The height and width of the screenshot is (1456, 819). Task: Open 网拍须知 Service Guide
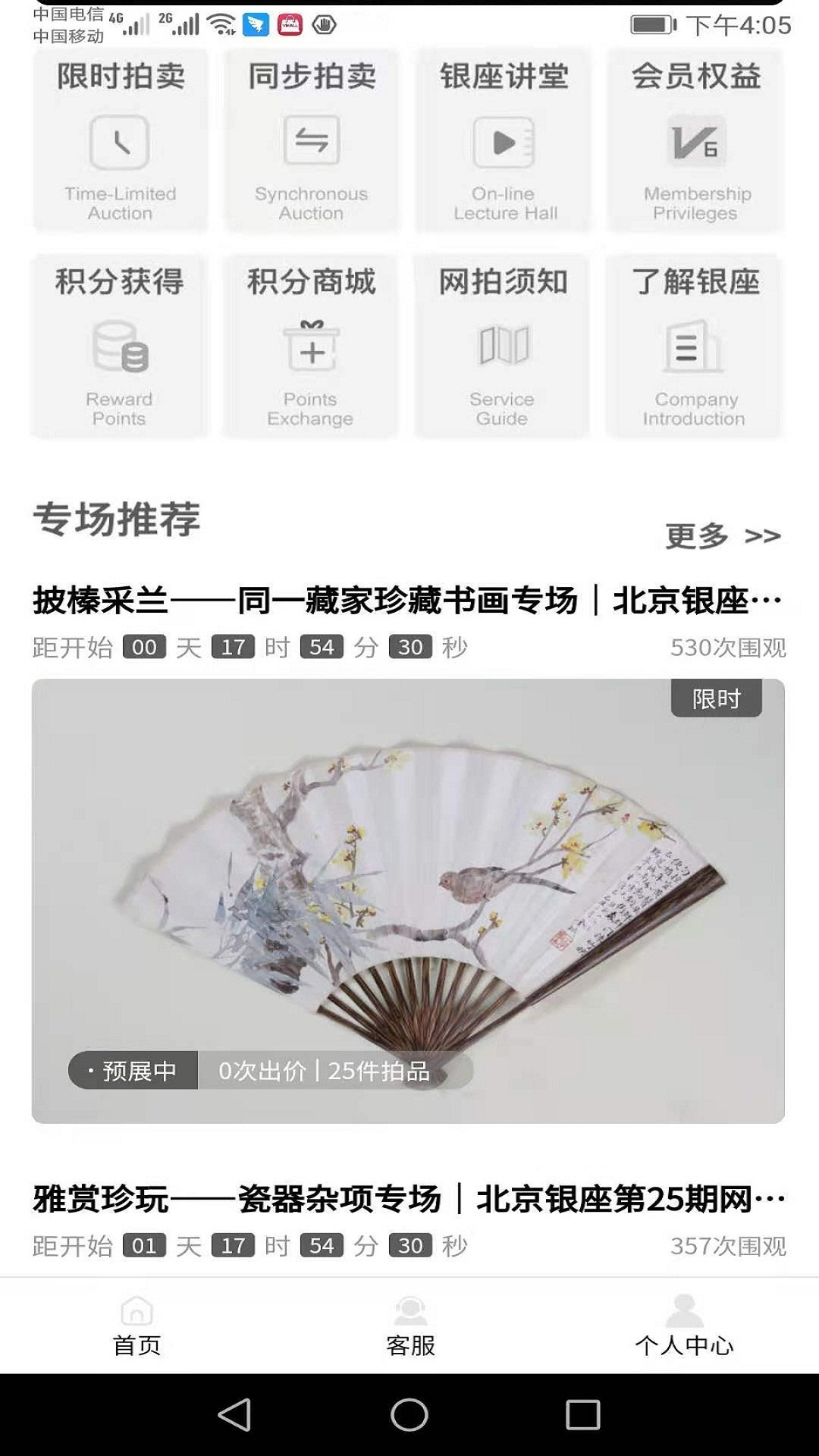point(502,346)
